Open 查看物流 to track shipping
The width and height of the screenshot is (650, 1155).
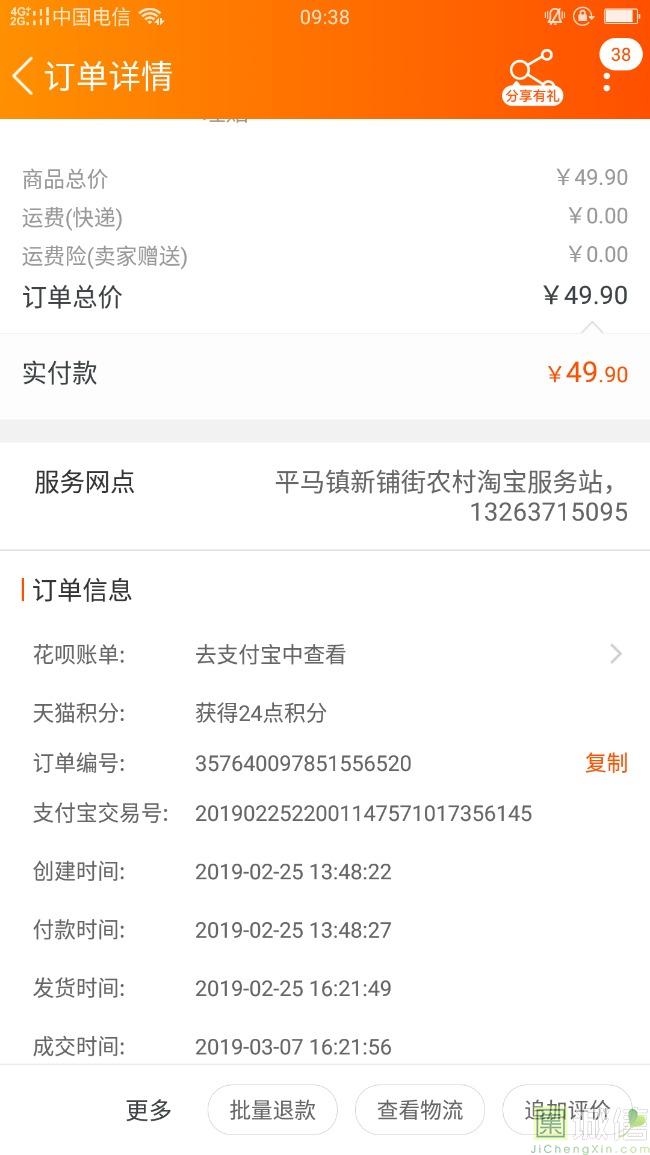coord(420,1109)
